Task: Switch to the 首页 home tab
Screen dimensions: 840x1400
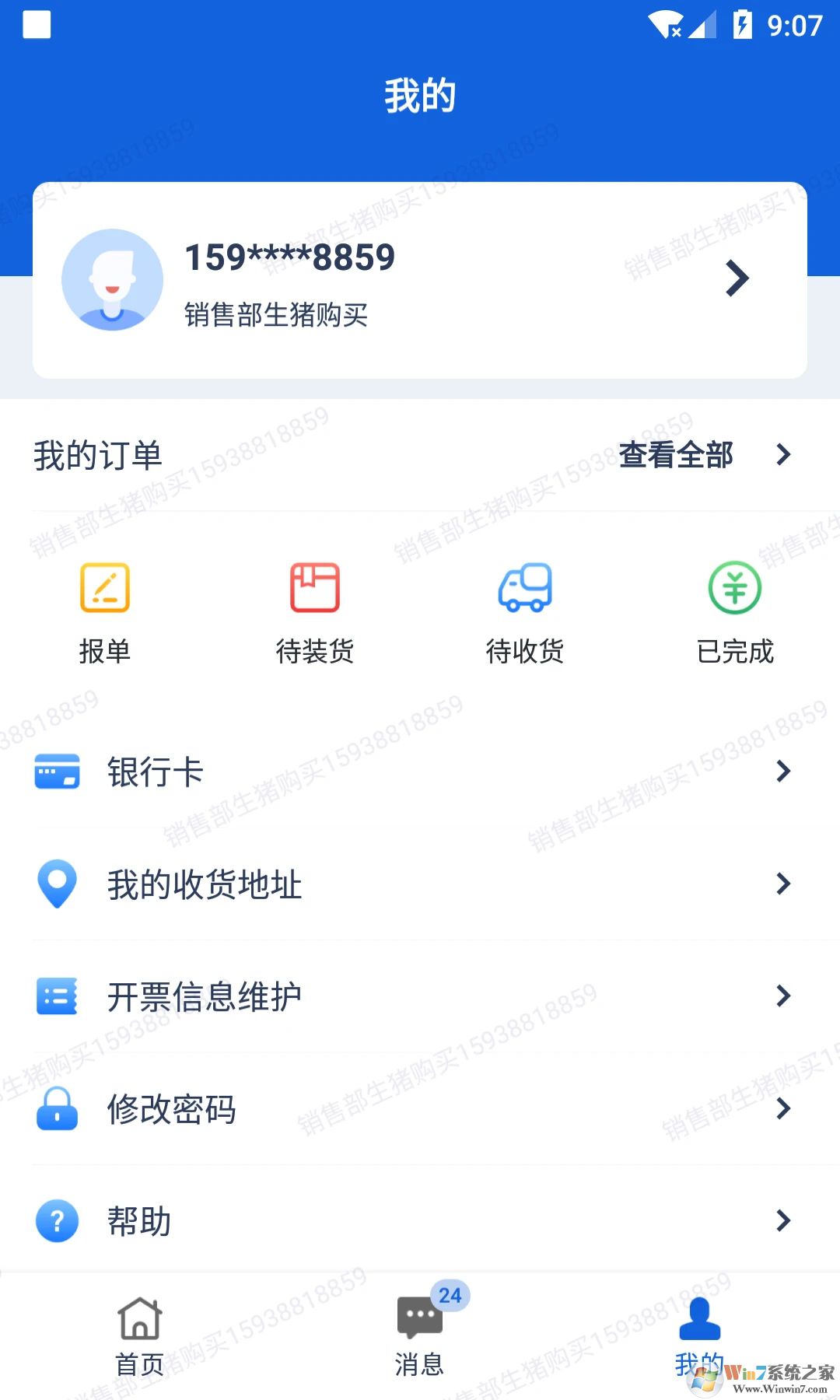Action: 138,1335
